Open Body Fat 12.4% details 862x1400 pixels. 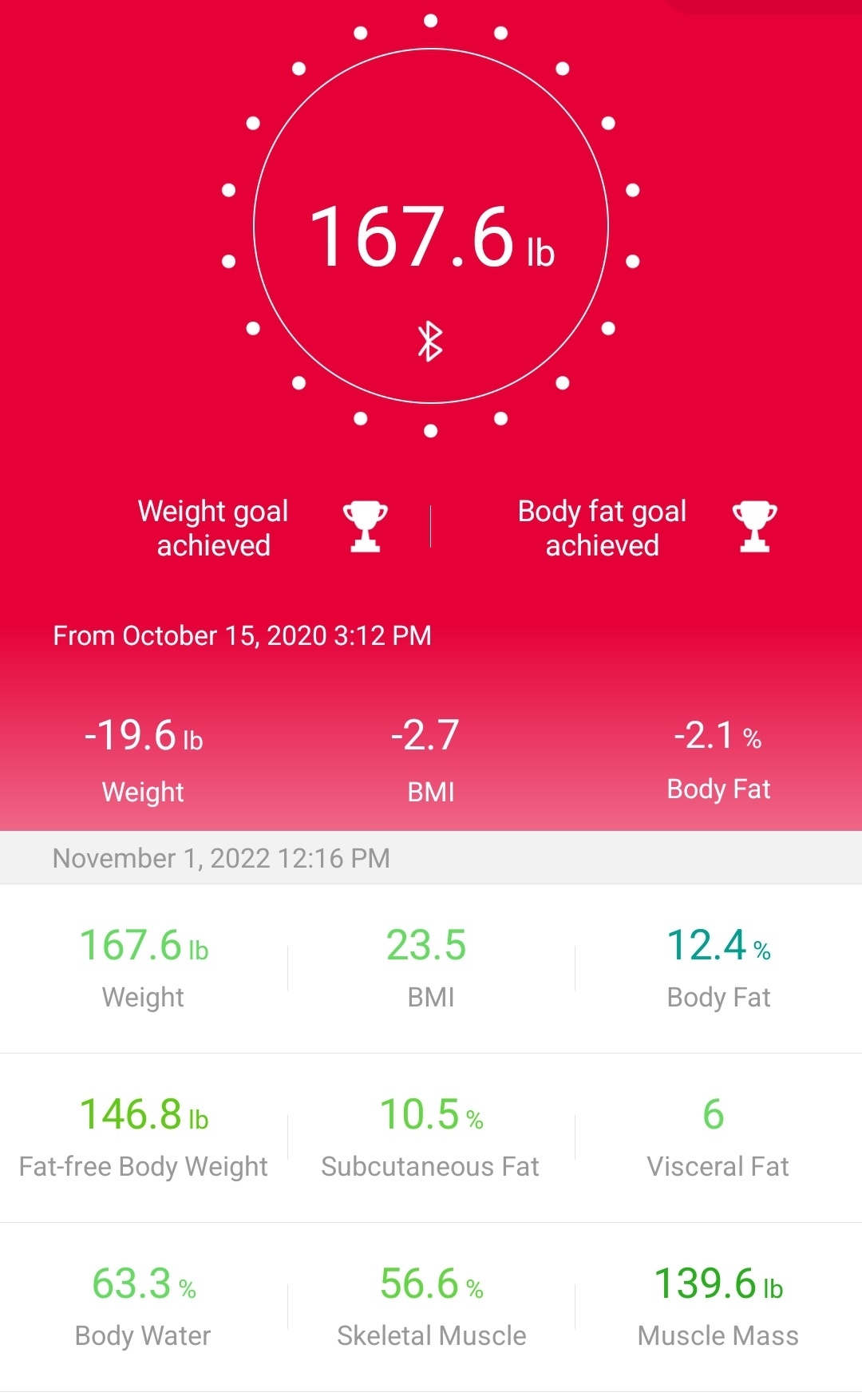pyautogui.click(x=718, y=968)
